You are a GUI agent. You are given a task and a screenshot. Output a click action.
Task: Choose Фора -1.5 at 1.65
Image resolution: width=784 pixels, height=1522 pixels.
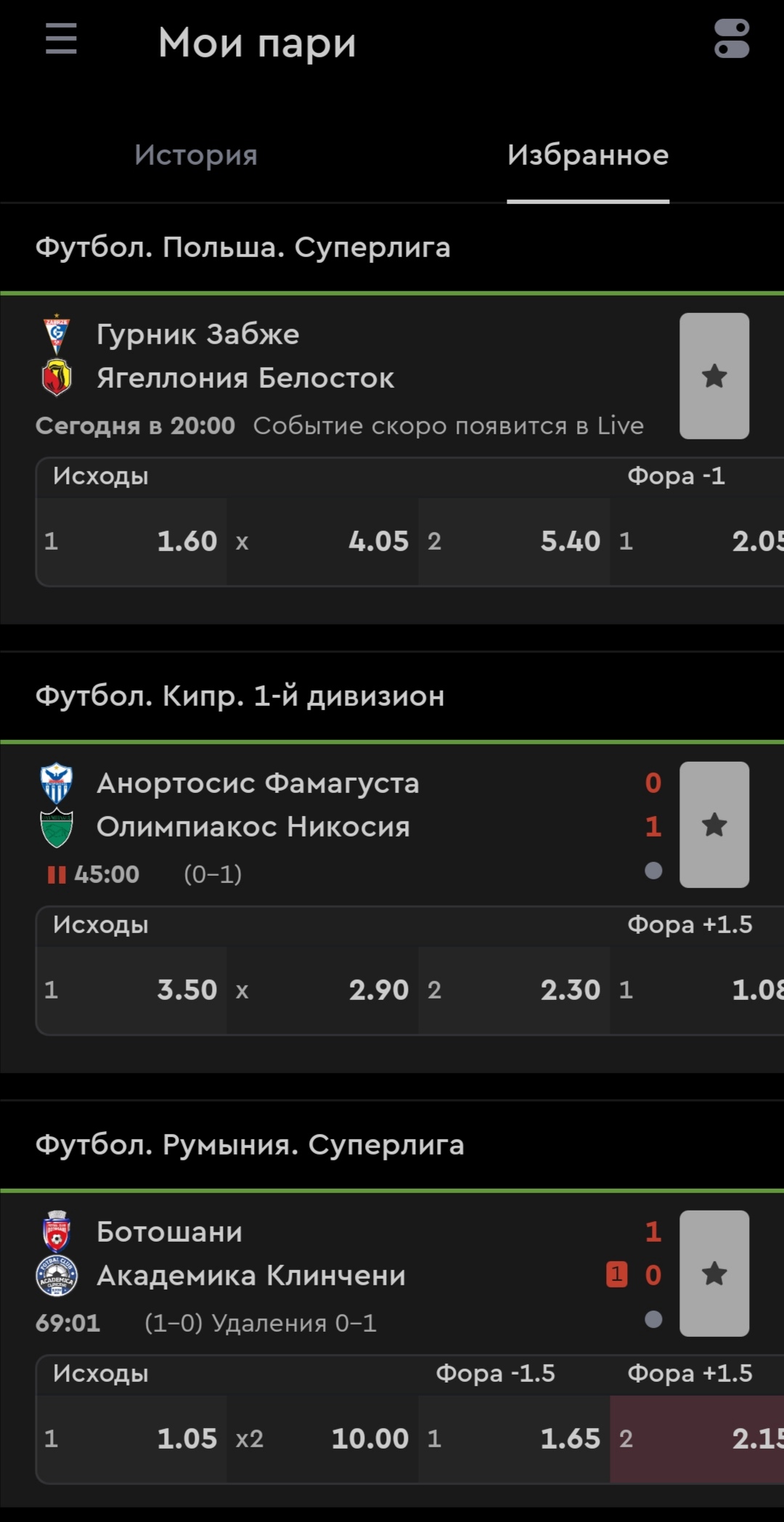click(x=514, y=1439)
